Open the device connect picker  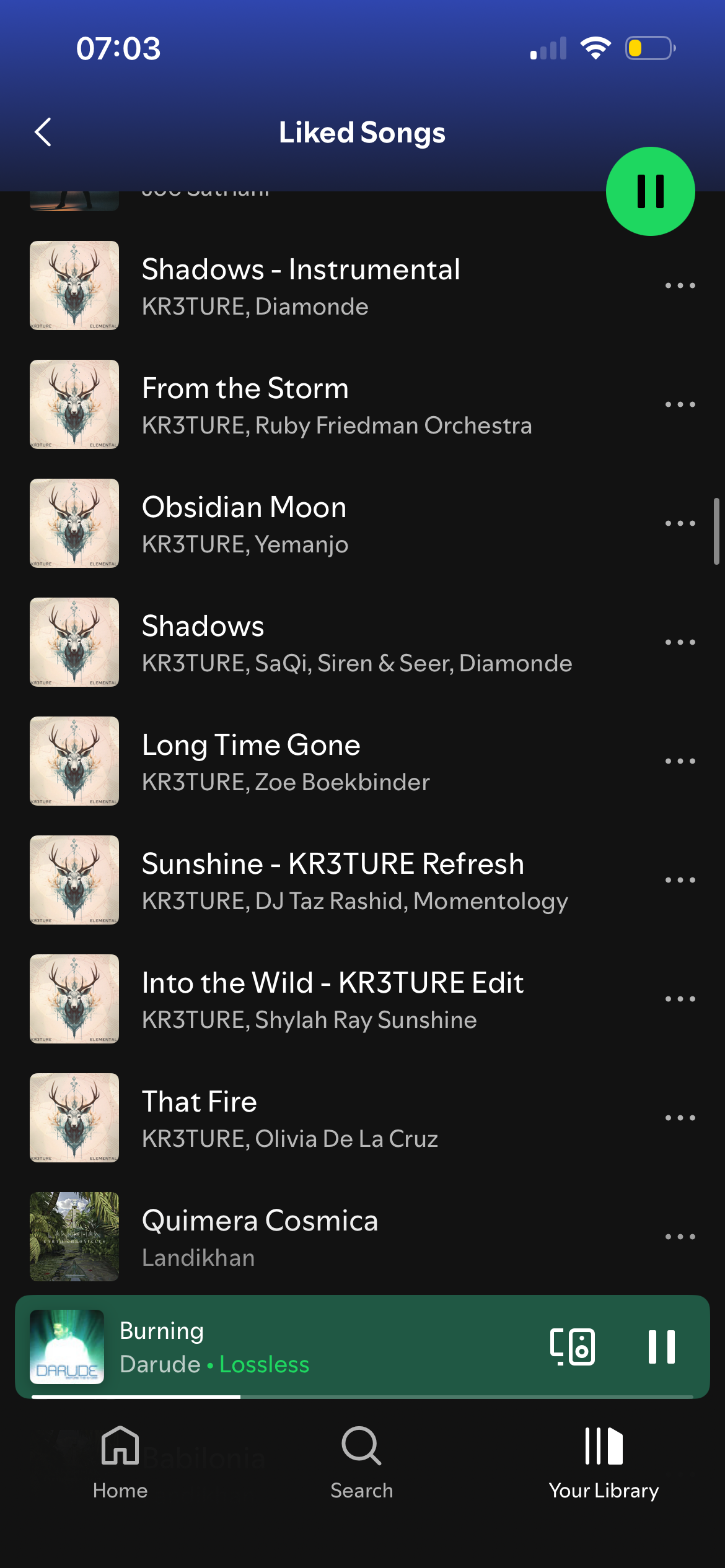572,1347
